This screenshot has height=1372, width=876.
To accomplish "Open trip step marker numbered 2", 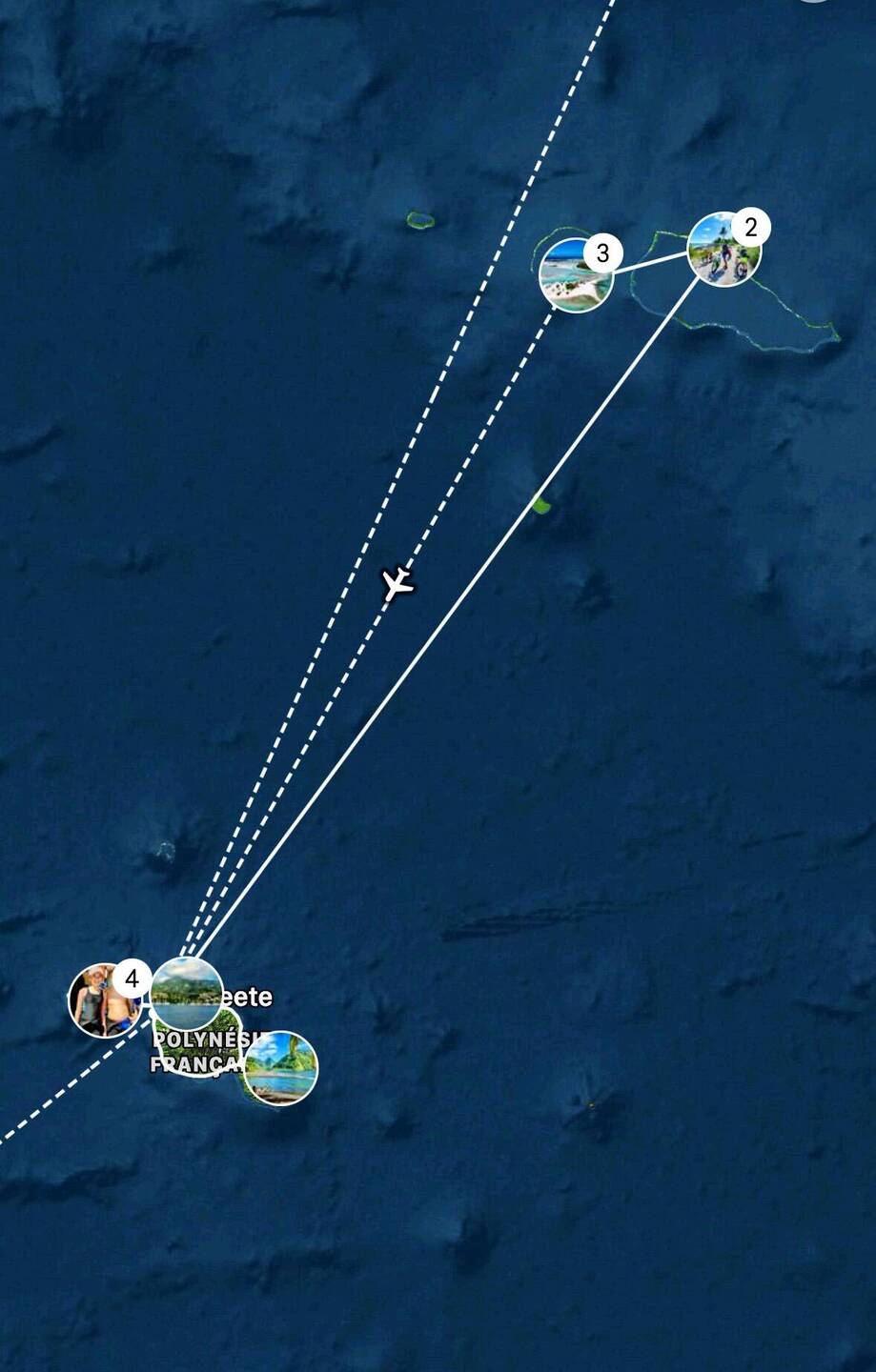I will [724, 250].
